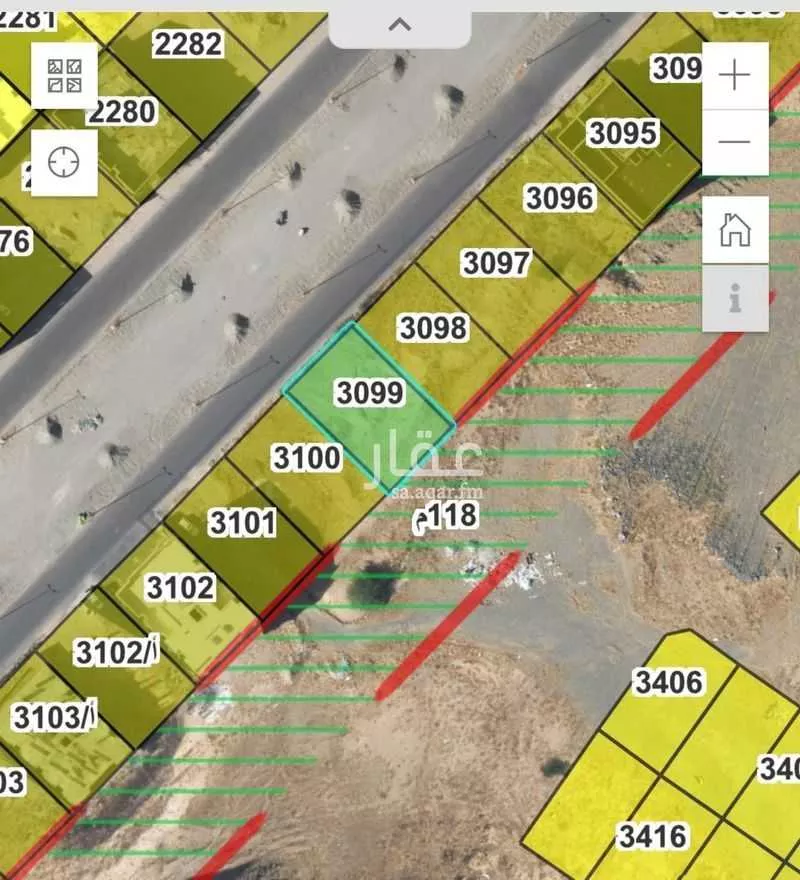Locate my current position
800x880 pixels.
click(x=65, y=162)
